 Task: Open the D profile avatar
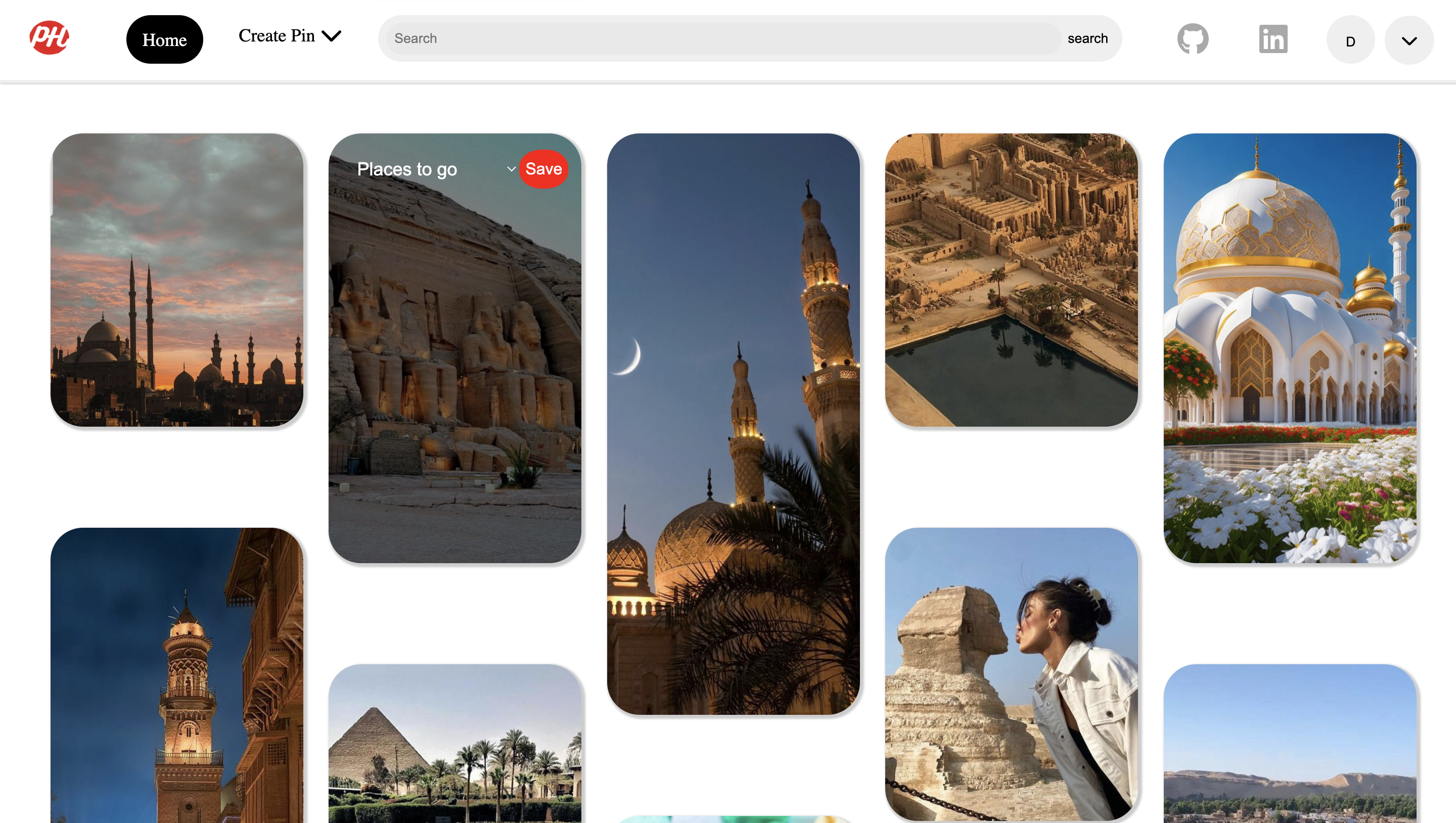[x=1350, y=41]
